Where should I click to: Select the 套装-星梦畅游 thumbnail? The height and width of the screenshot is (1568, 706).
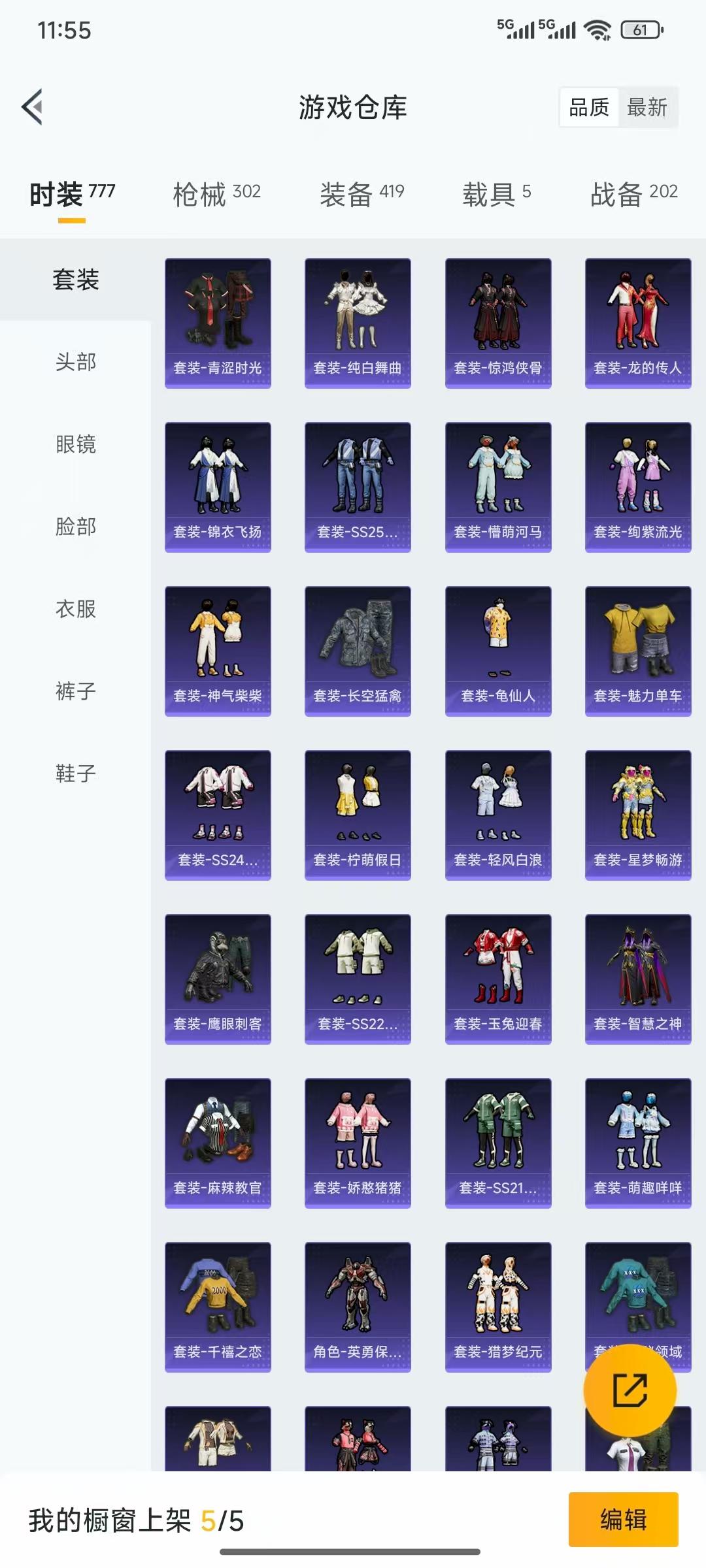coord(637,813)
